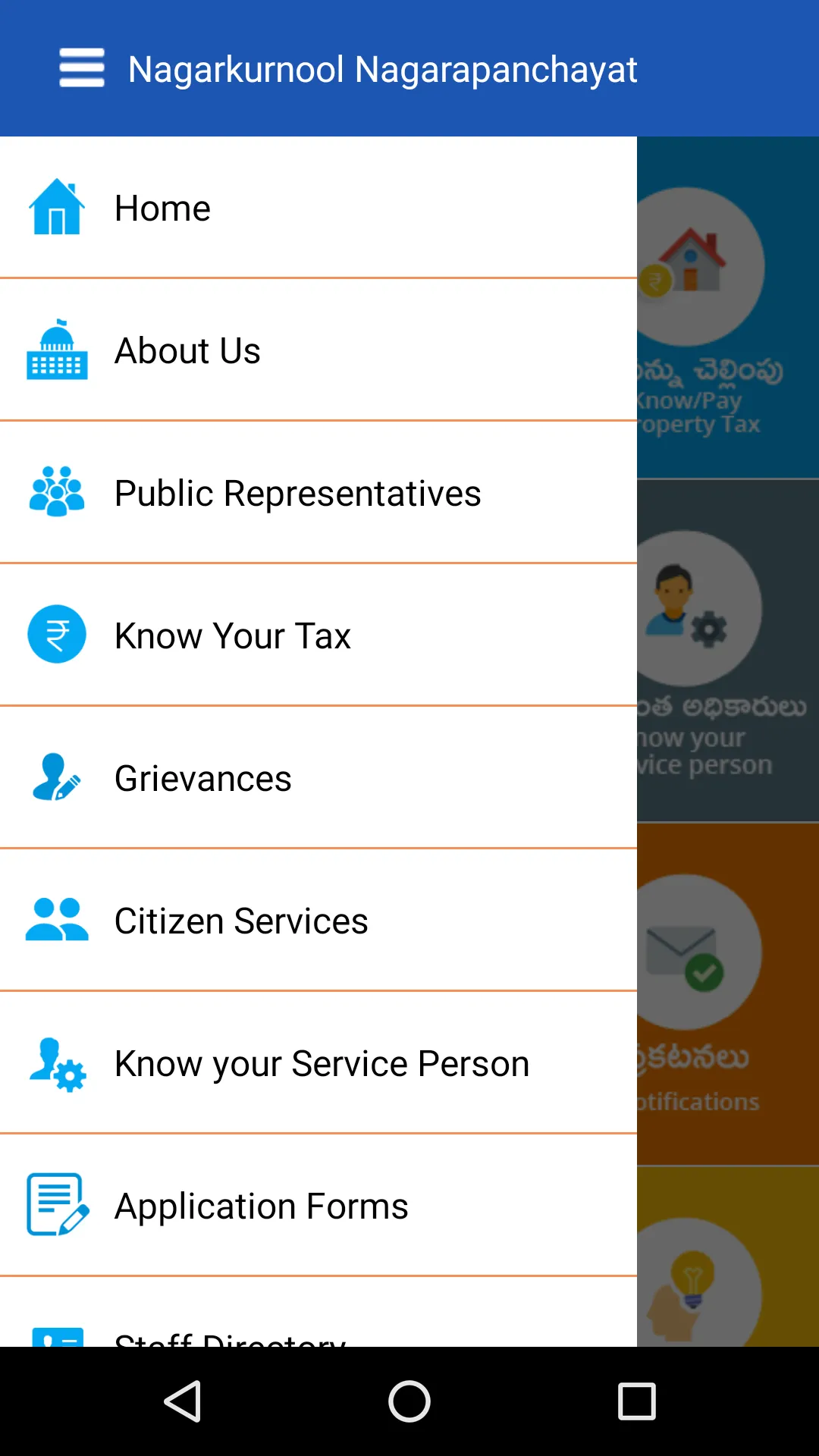Tap the system back button

click(183, 1401)
